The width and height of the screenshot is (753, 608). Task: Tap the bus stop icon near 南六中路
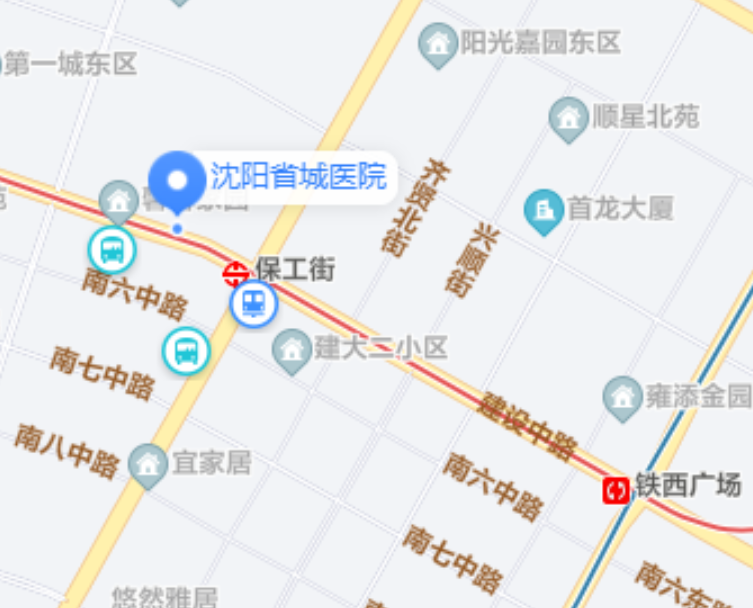pos(112,250)
